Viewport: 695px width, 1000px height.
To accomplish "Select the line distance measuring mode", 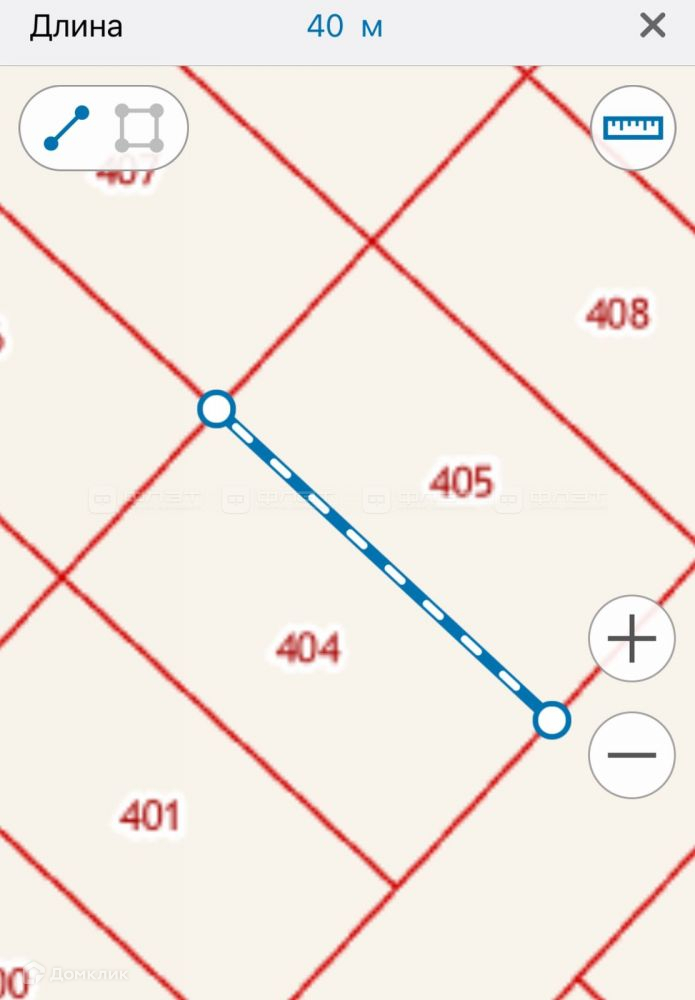I will tap(67, 128).
